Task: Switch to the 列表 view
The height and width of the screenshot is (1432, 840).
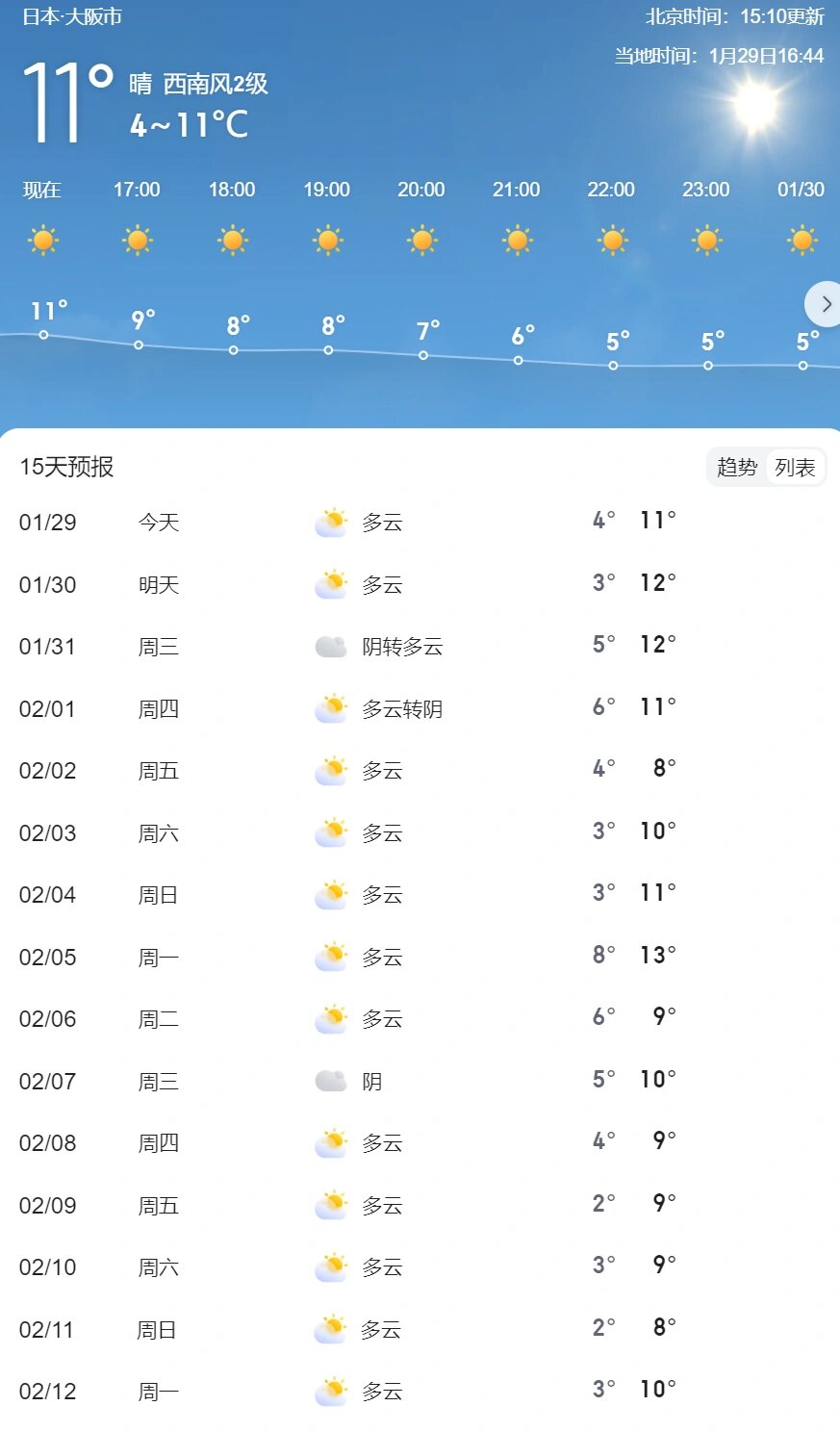Action: pyautogui.click(x=797, y=467)
